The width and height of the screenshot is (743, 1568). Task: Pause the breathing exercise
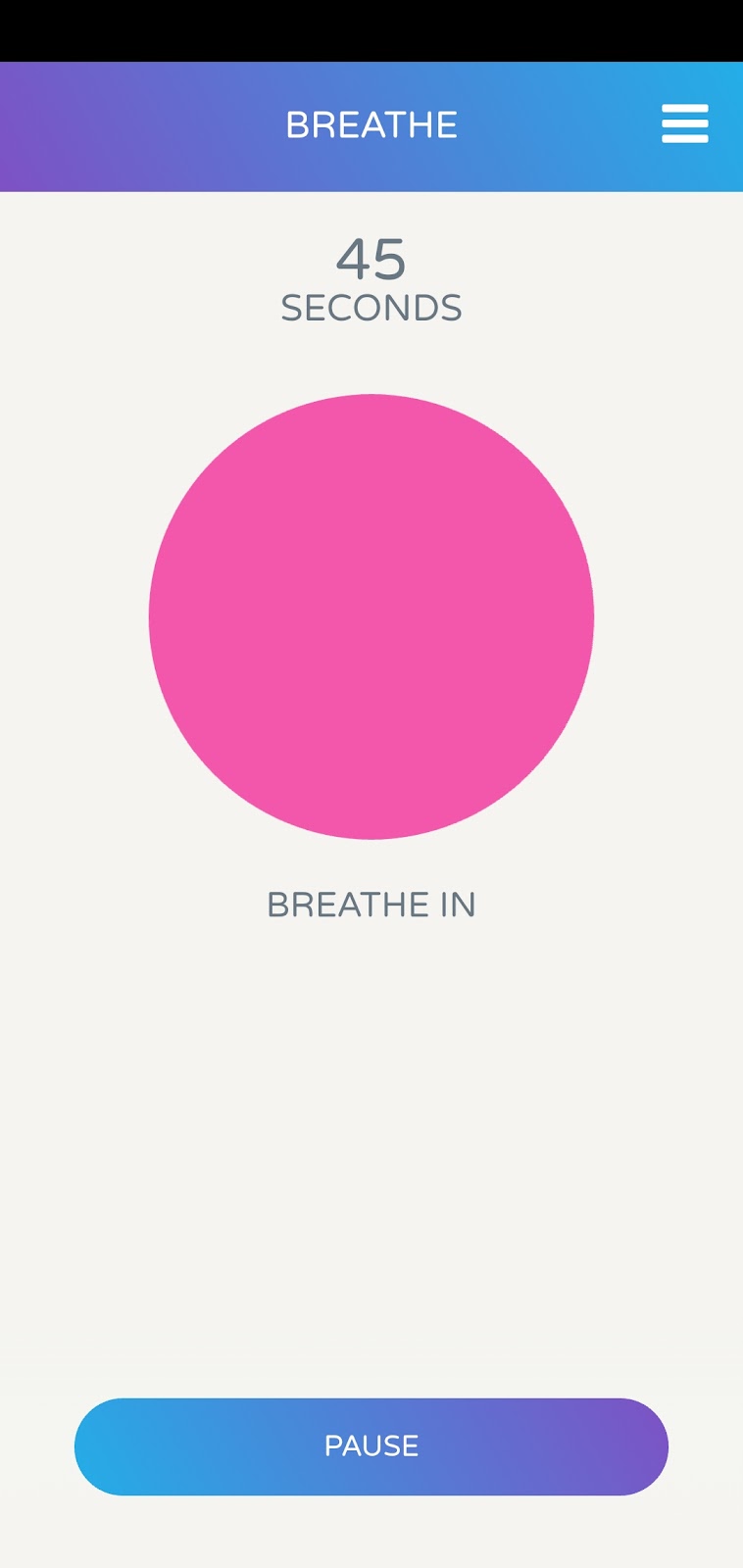tap(371, 1446)
